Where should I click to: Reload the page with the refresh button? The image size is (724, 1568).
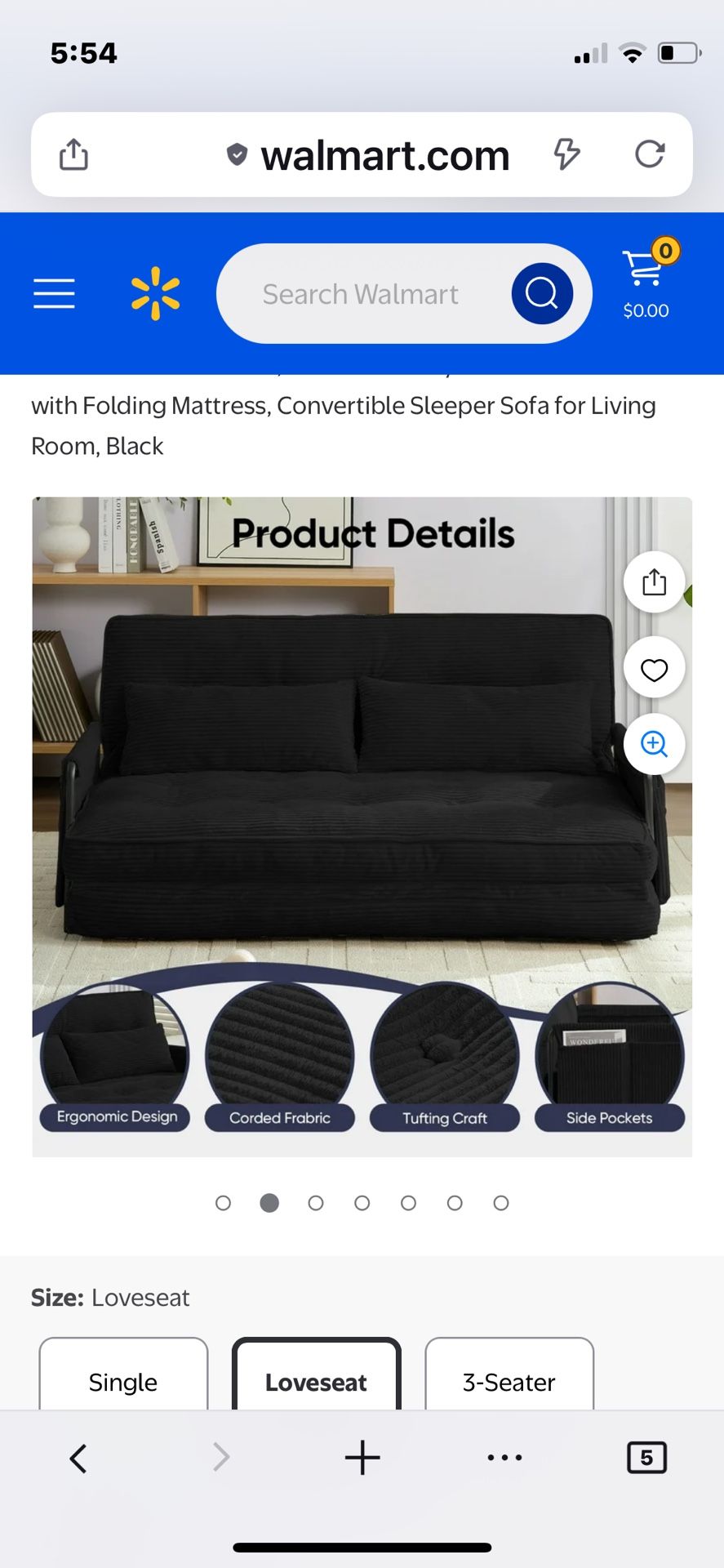pos(650,154)
